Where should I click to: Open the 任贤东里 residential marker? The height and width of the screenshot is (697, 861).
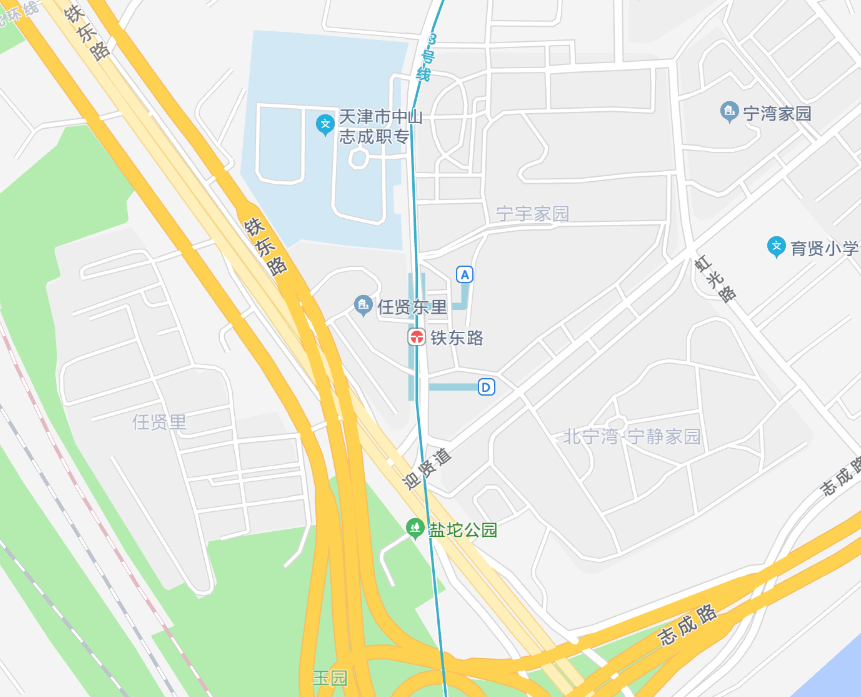coord(364,304)
